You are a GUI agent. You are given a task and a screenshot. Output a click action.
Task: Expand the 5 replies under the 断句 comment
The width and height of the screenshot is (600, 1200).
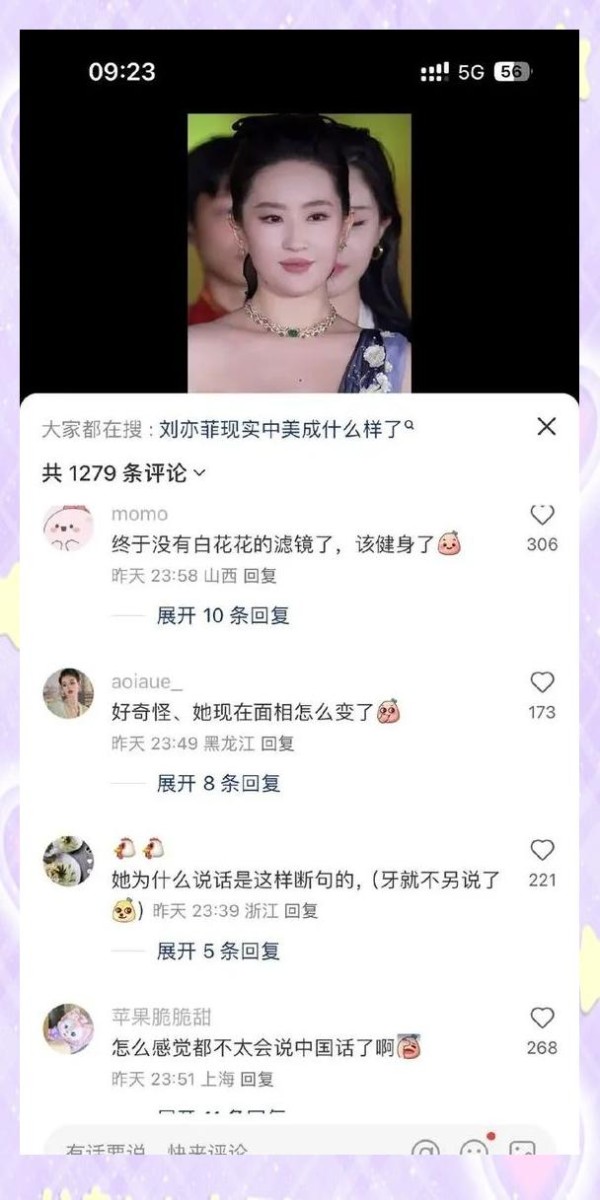pos(218,951)
